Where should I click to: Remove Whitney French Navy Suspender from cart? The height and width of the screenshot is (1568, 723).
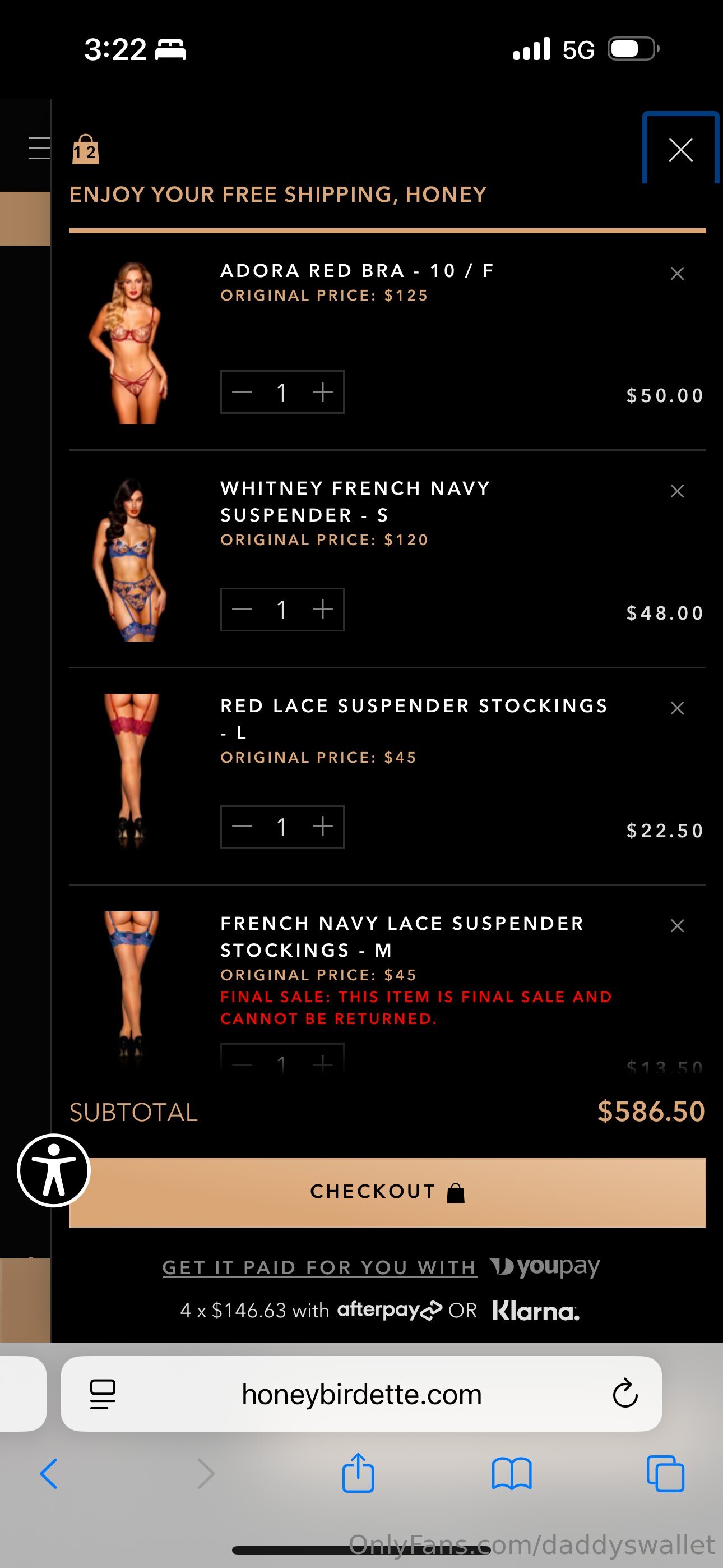point(676,491)
